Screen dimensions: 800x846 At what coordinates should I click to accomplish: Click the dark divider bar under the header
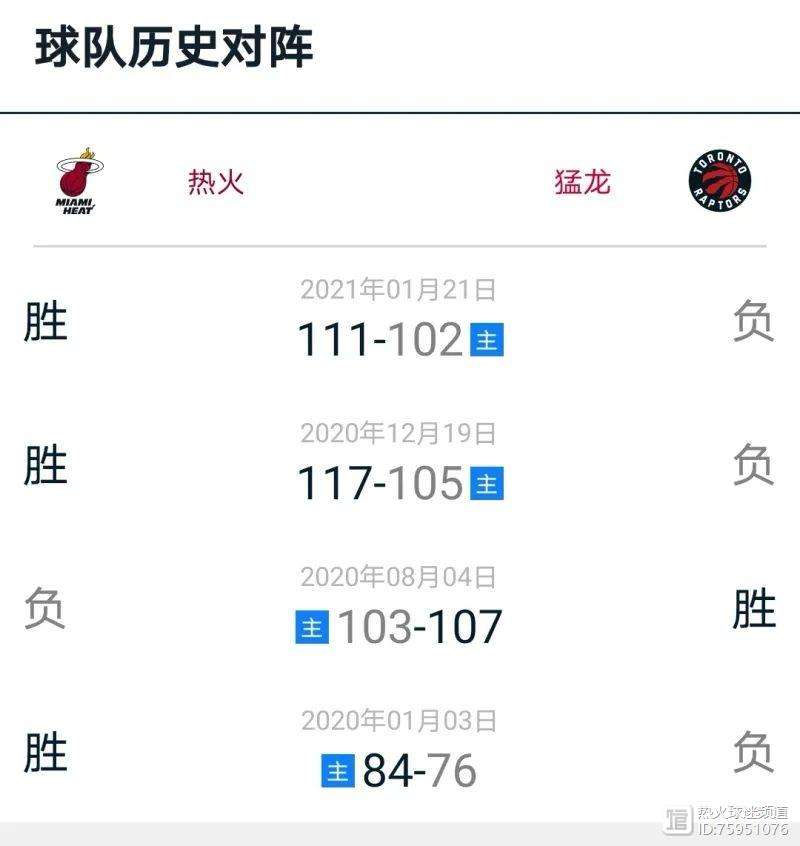click(x=400, y=103)
